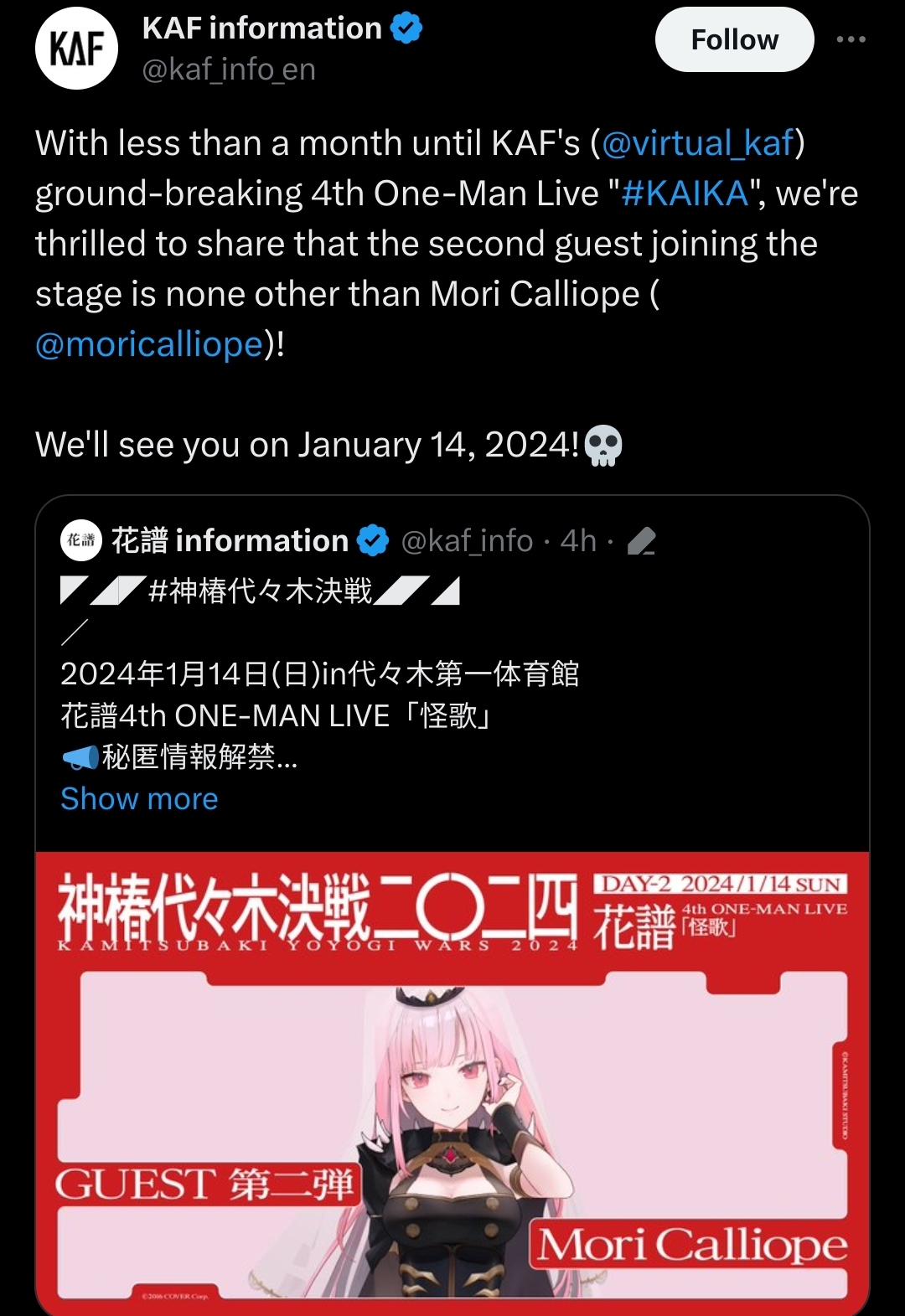Expand the quoted post with Show more
The width and height of the screenshot is (905, 1316).
click(139, 798)
